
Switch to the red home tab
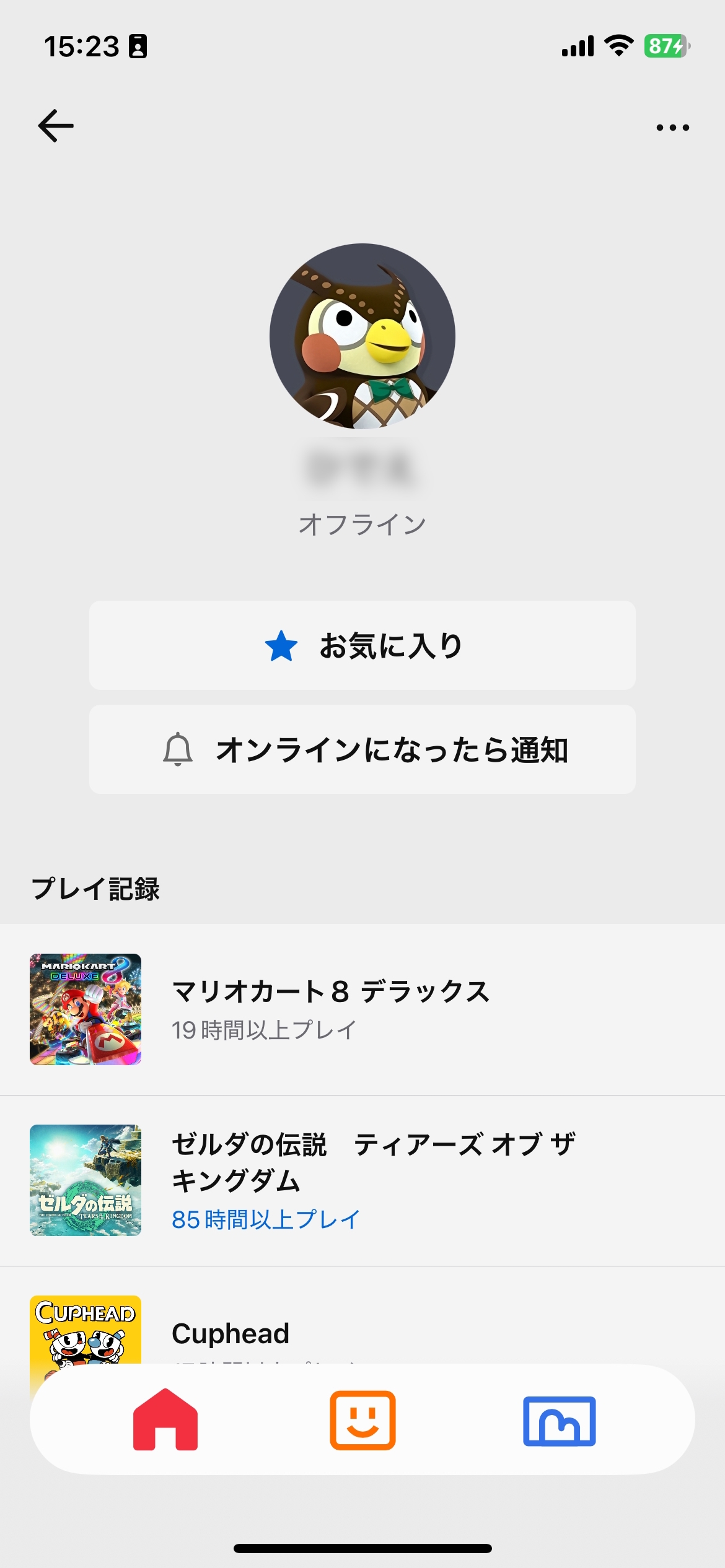[165, 1419]
